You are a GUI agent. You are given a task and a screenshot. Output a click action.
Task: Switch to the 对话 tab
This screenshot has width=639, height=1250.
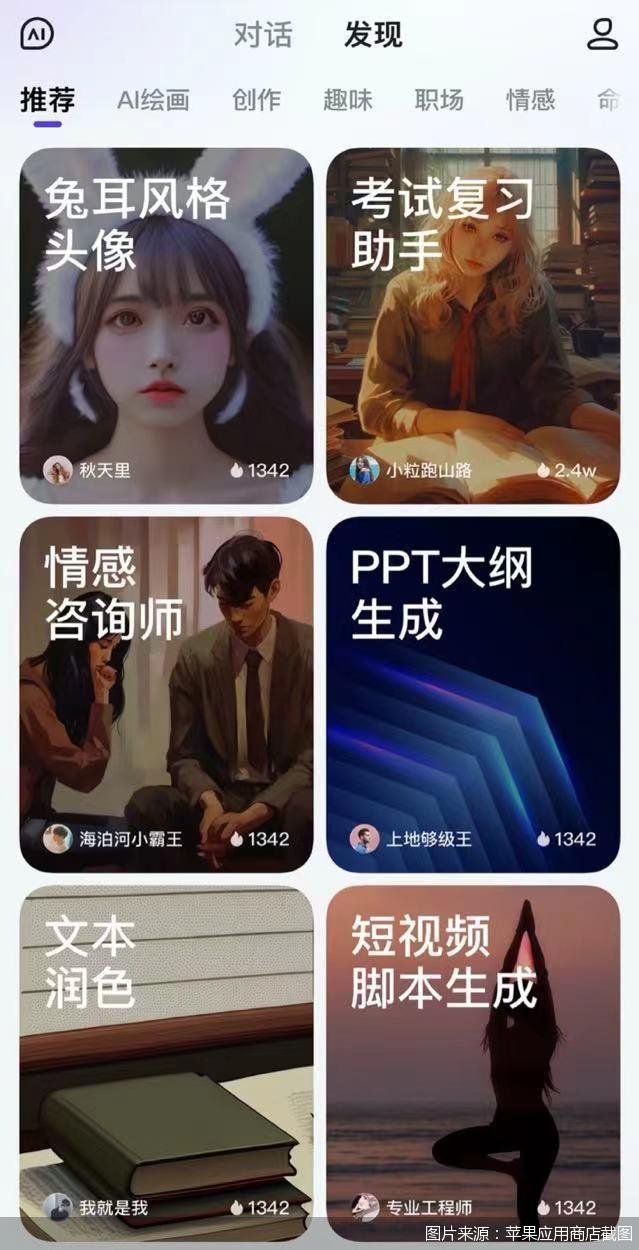pyautogui.click(x=263, y=35)
